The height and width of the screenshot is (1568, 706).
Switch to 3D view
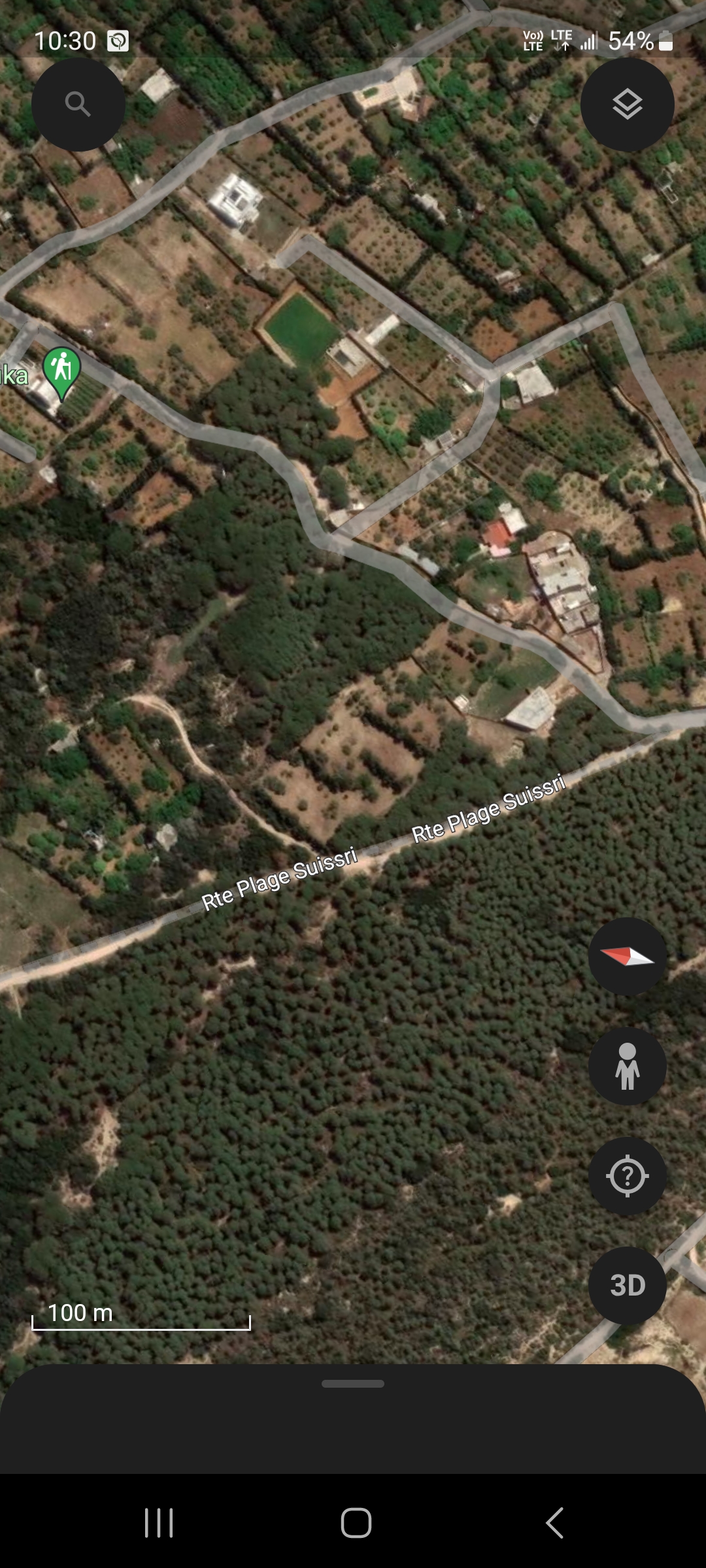tap(627, 1286)
